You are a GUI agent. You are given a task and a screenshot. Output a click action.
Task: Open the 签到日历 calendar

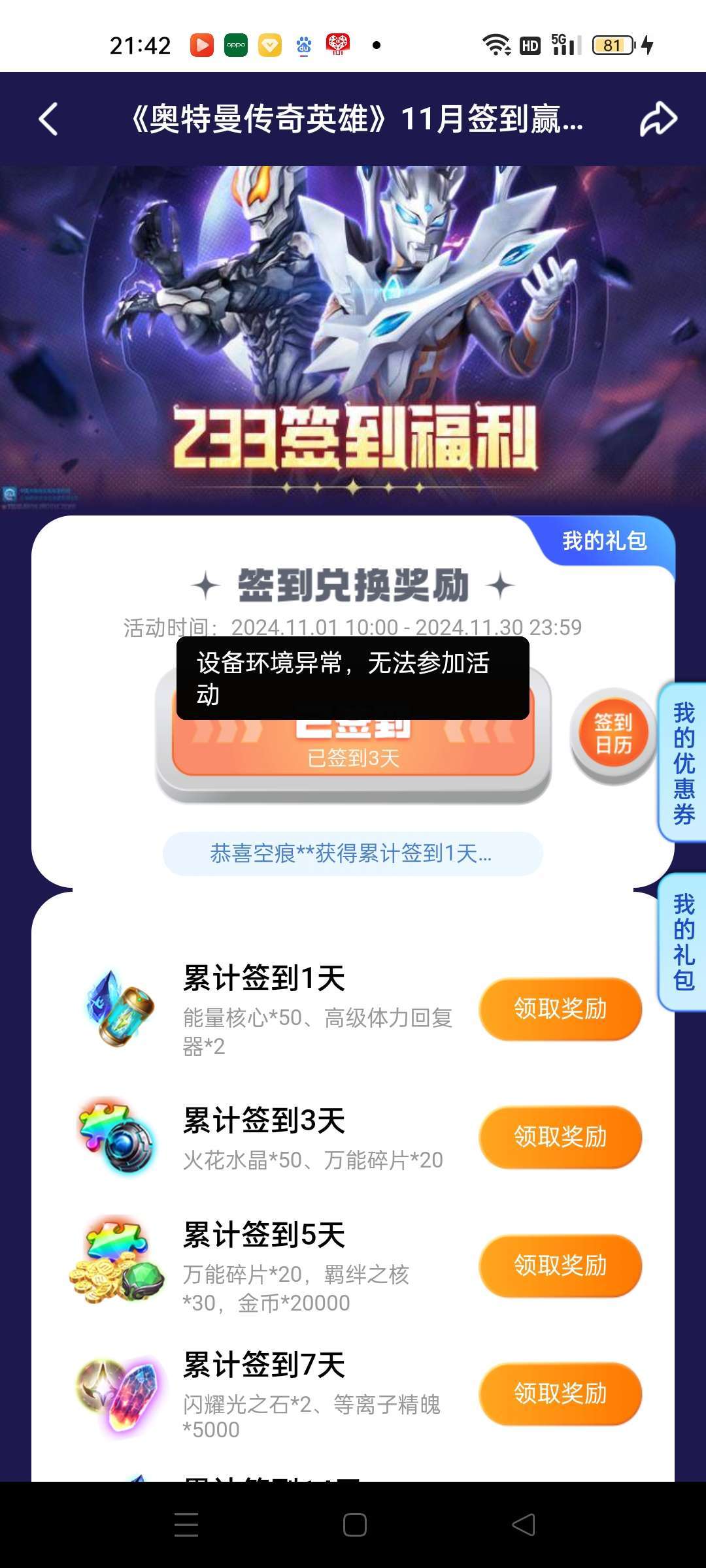613,734
